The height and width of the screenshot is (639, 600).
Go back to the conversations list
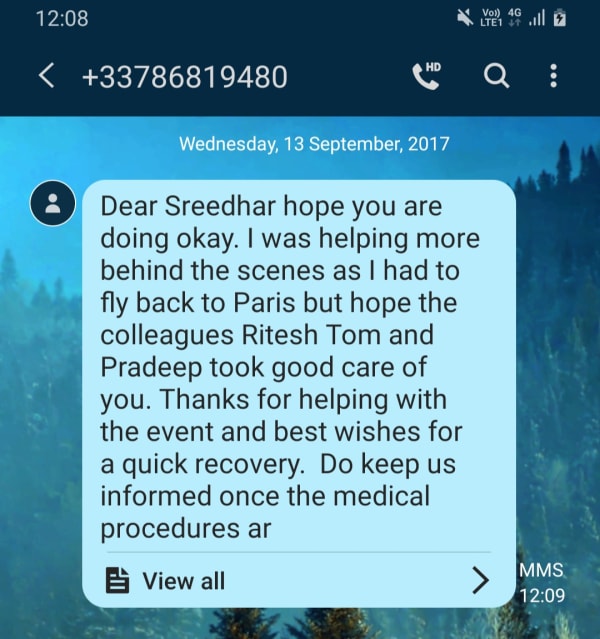[x=45, y=77]
